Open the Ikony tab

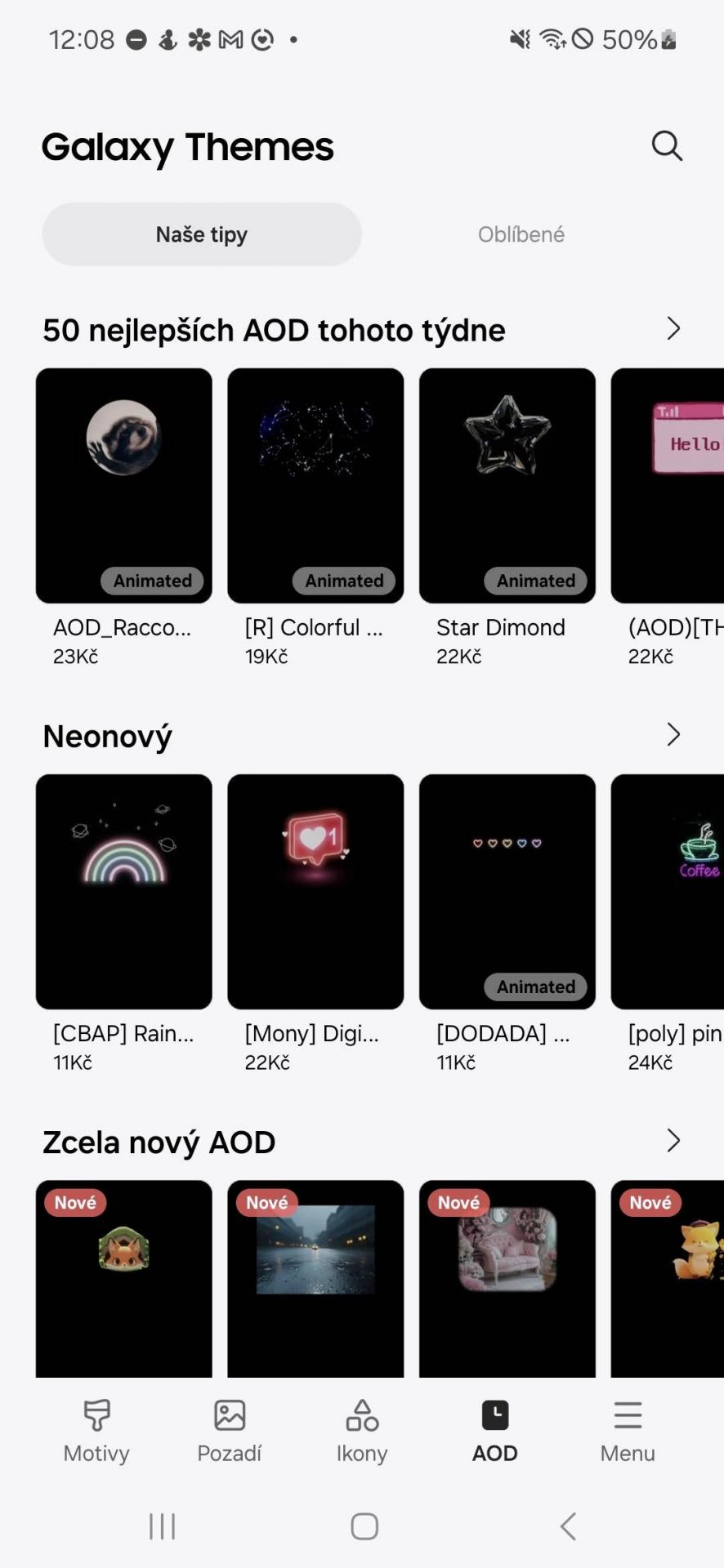(x=362, y=1432)
